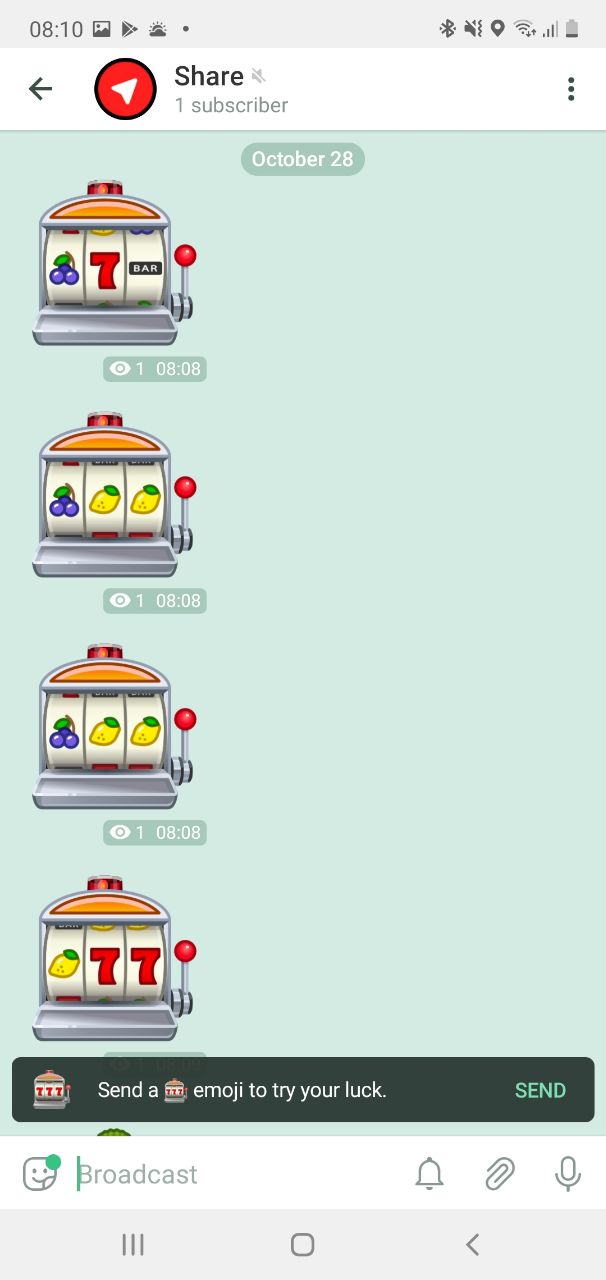Tap SEND to send slot machine emoji
Image resolution: width=606 pixels, height=1280 pixels.
click(540, 1090)
